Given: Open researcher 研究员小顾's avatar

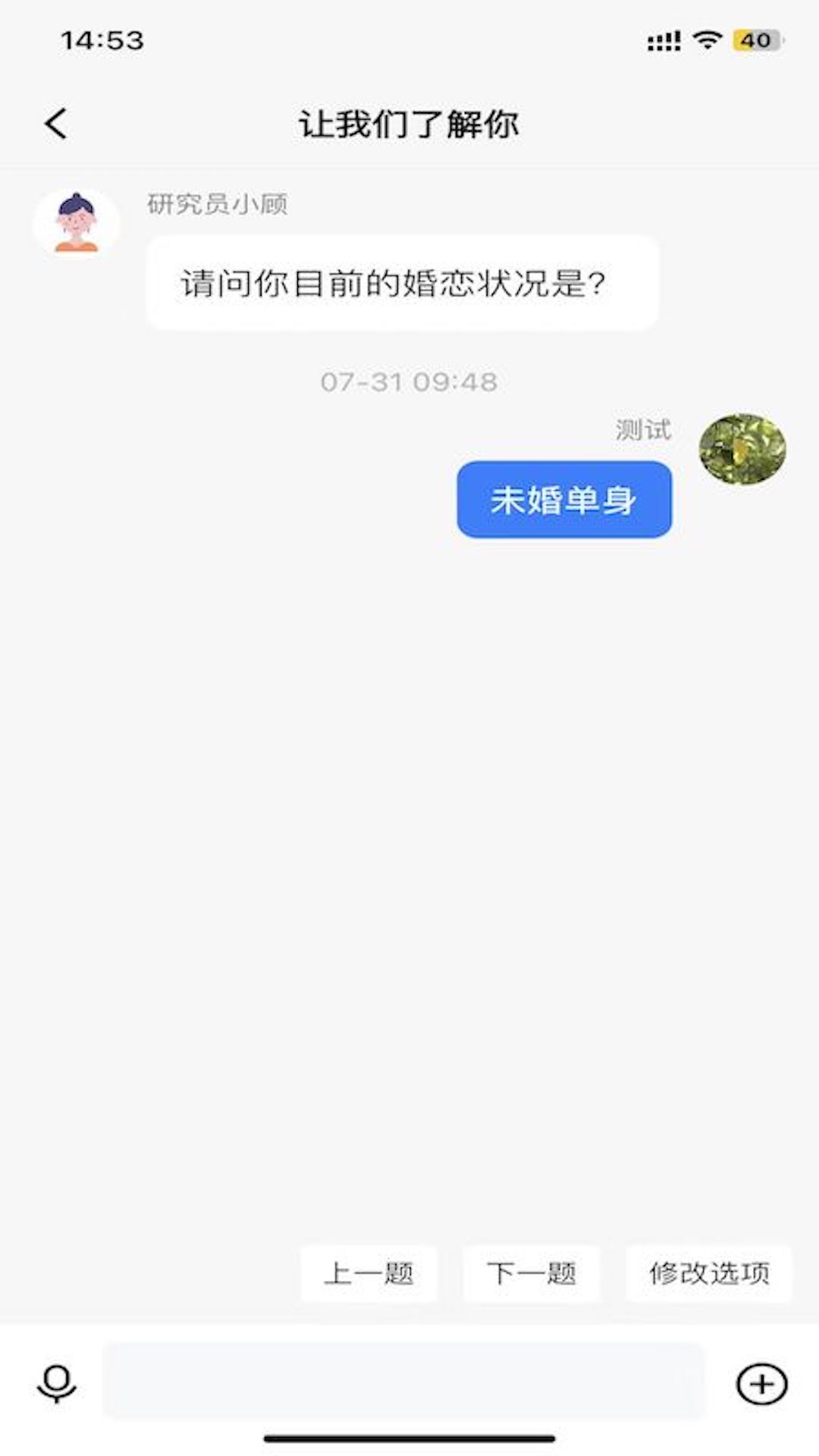Looking at the screenshot, I should pos(77,224).
